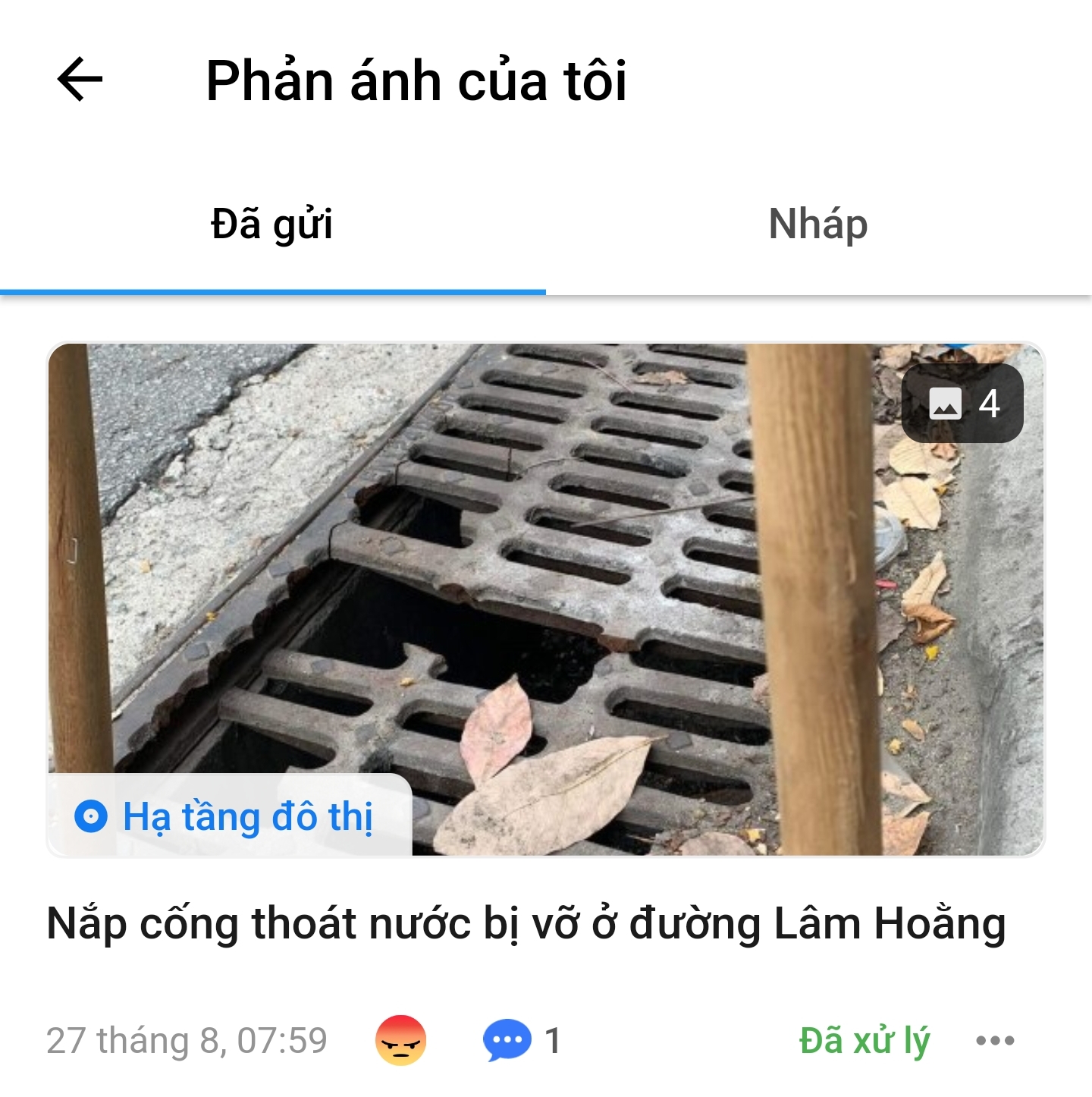Image resolution: width=1092 pixels, height=1097 pixels.
Task: Go back using the arrow icon
Action: 80,79
